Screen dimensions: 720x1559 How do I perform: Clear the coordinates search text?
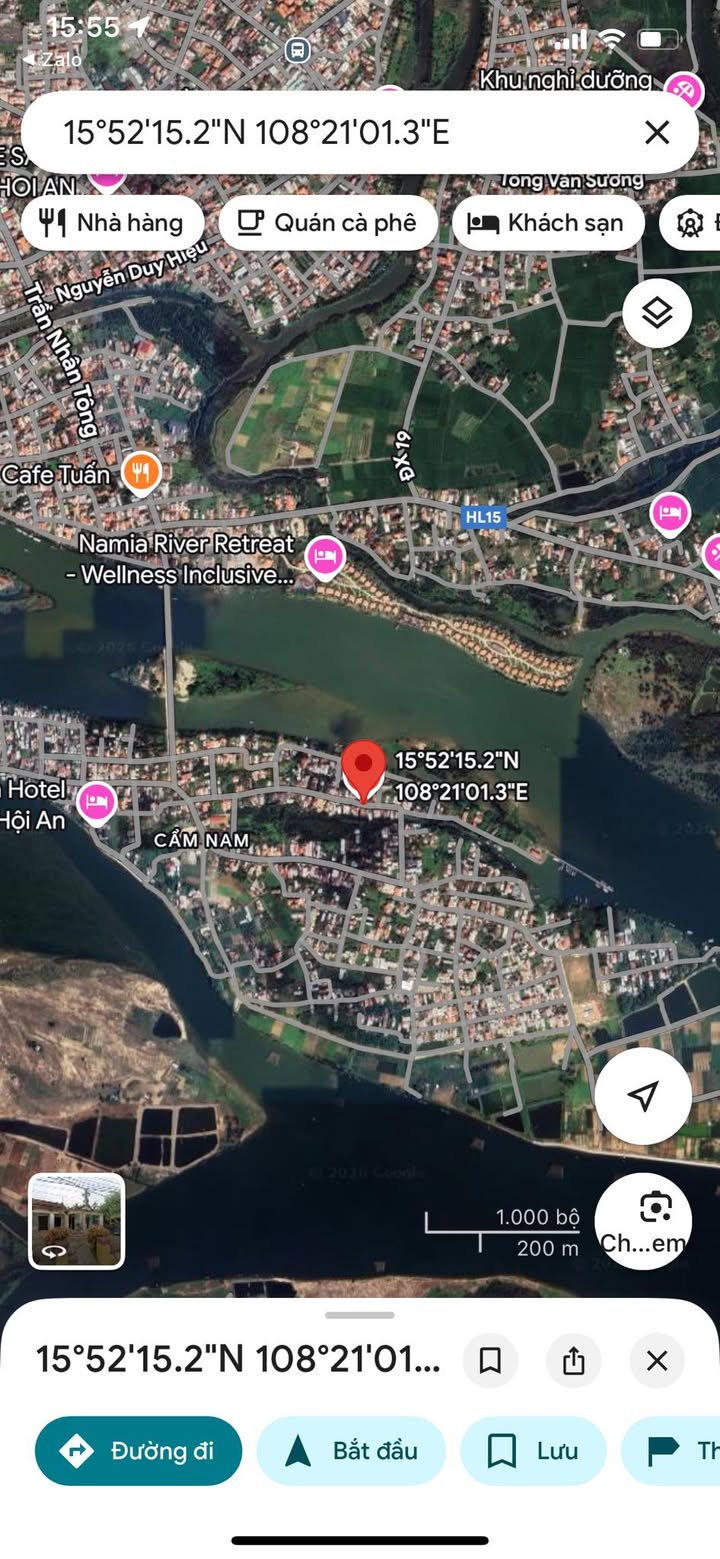click(x=657, y=132)
